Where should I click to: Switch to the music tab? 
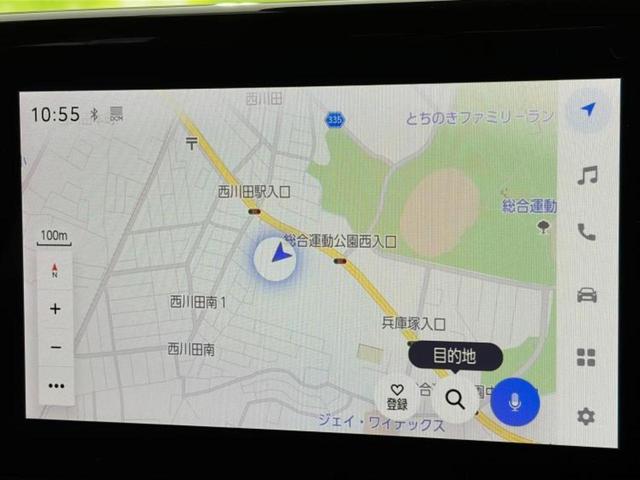tap(587, 175)
